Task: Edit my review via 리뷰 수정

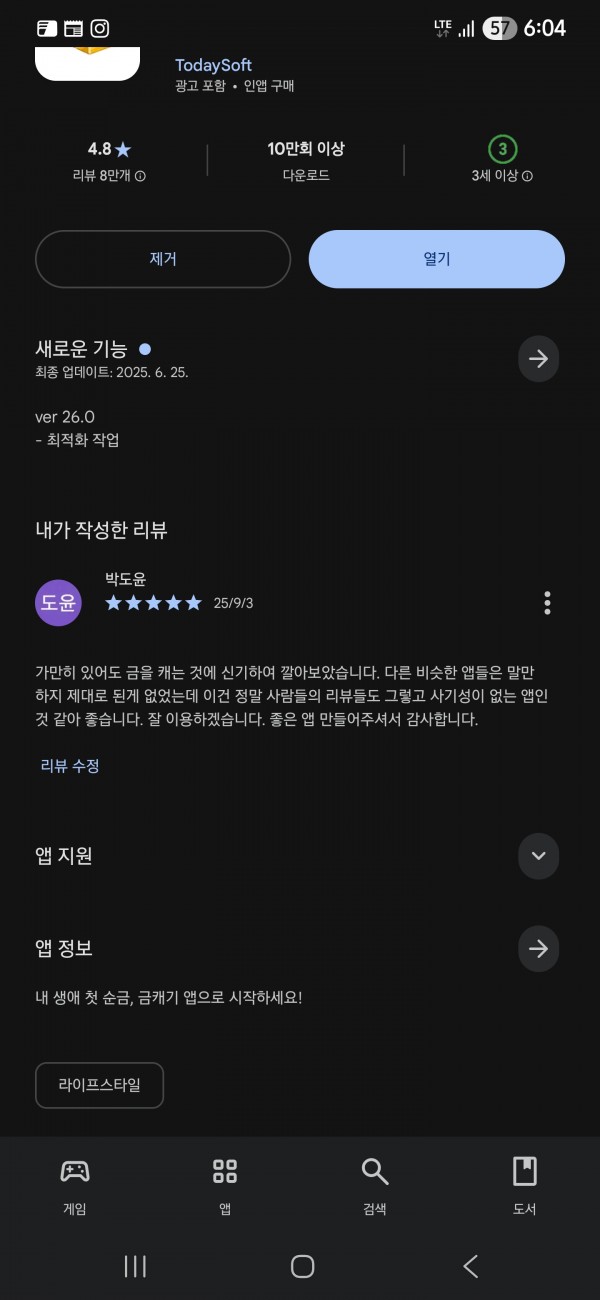Action: point(70,766)
